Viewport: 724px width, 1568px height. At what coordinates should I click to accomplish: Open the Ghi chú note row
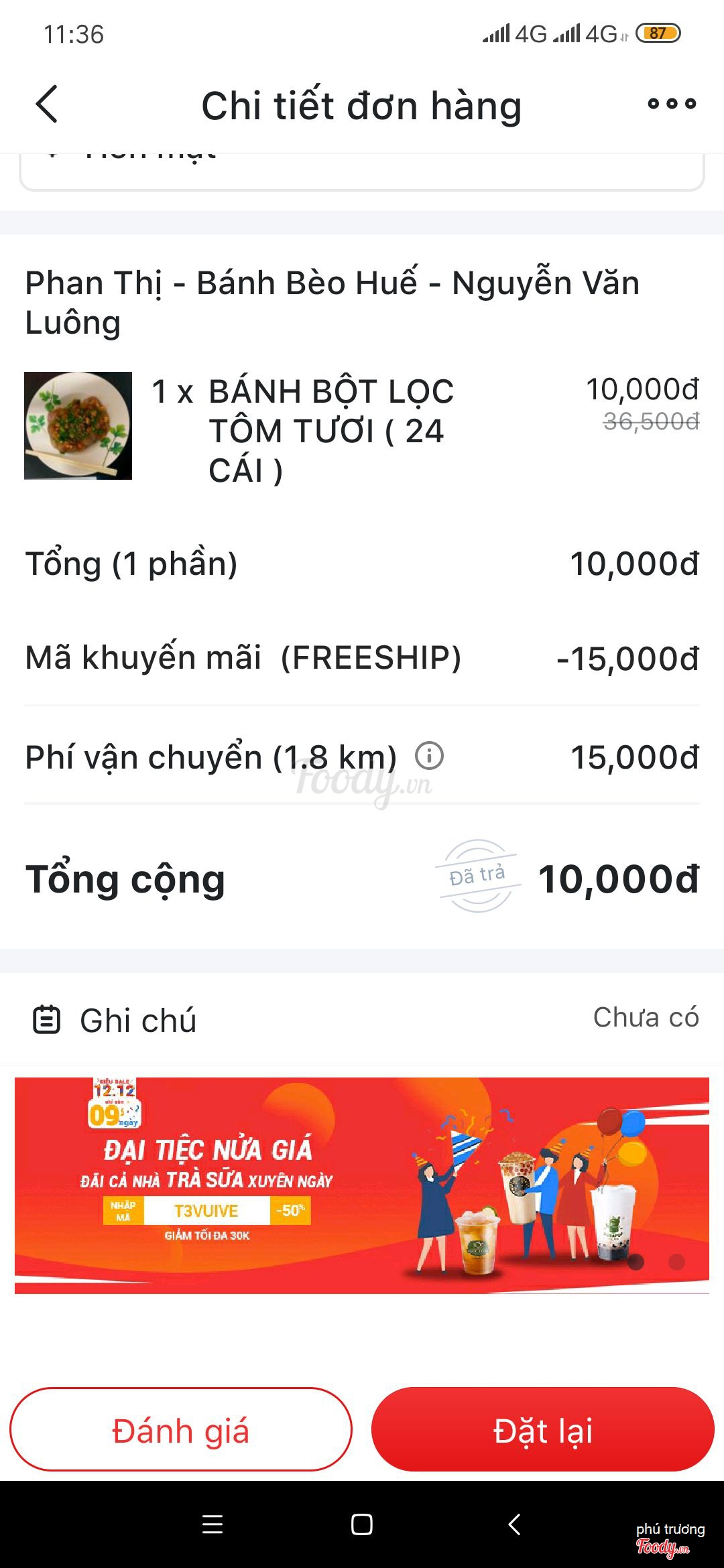click(362, 1019)
